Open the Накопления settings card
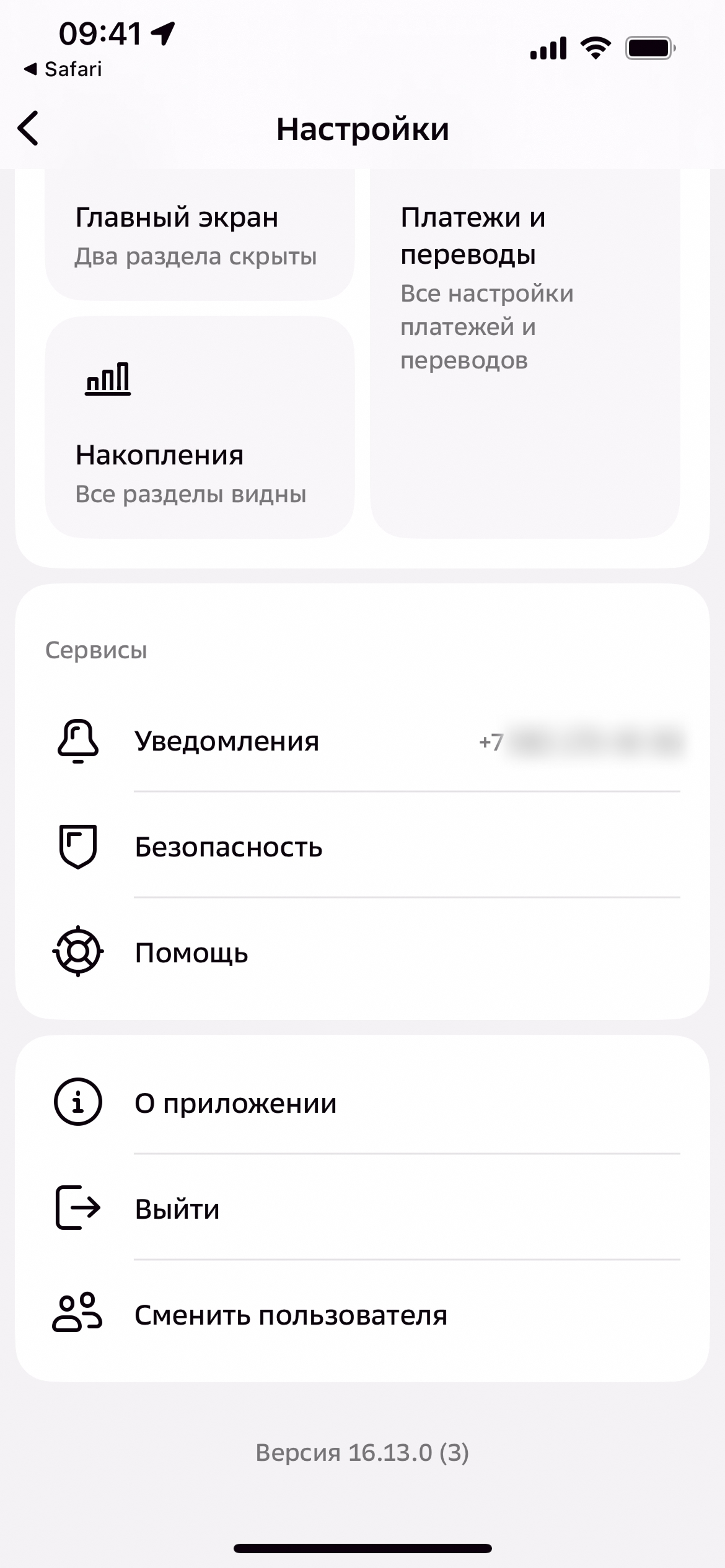 coord(200,427)
